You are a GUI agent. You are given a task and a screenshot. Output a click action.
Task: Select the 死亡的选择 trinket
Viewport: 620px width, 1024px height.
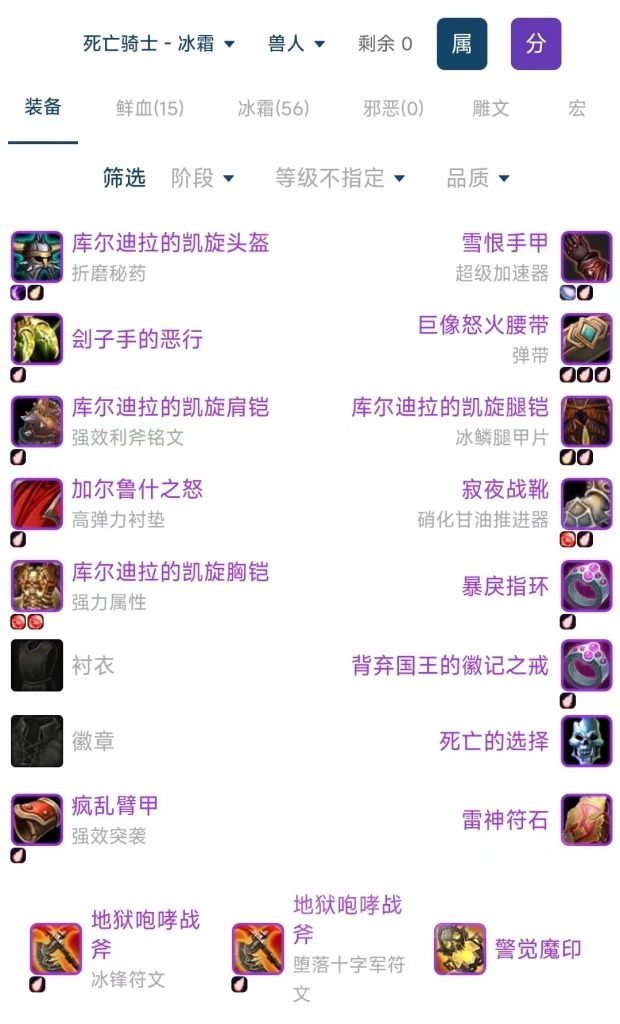pos(494,741)
